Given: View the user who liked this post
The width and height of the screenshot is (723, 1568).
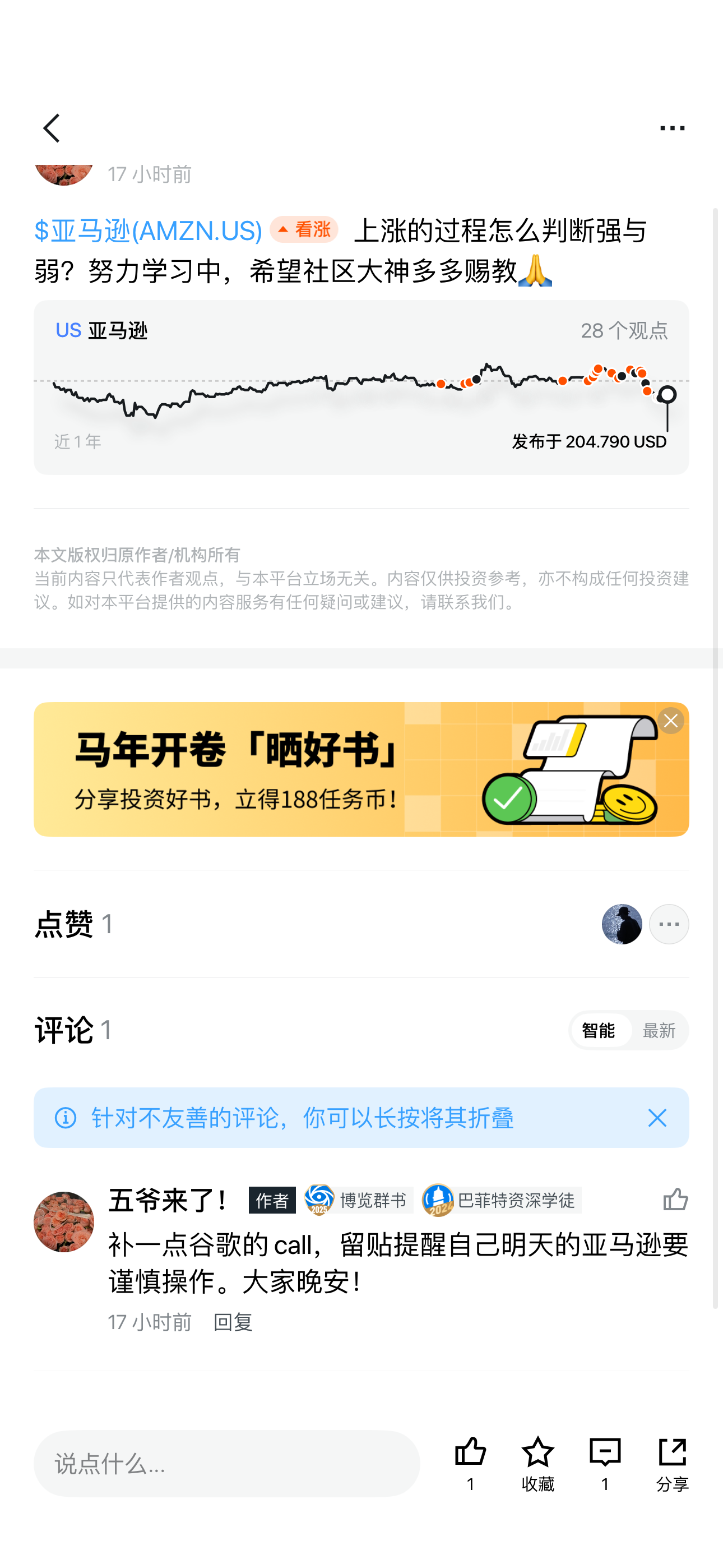Looking at the screenshot, I should coord(622,924).
